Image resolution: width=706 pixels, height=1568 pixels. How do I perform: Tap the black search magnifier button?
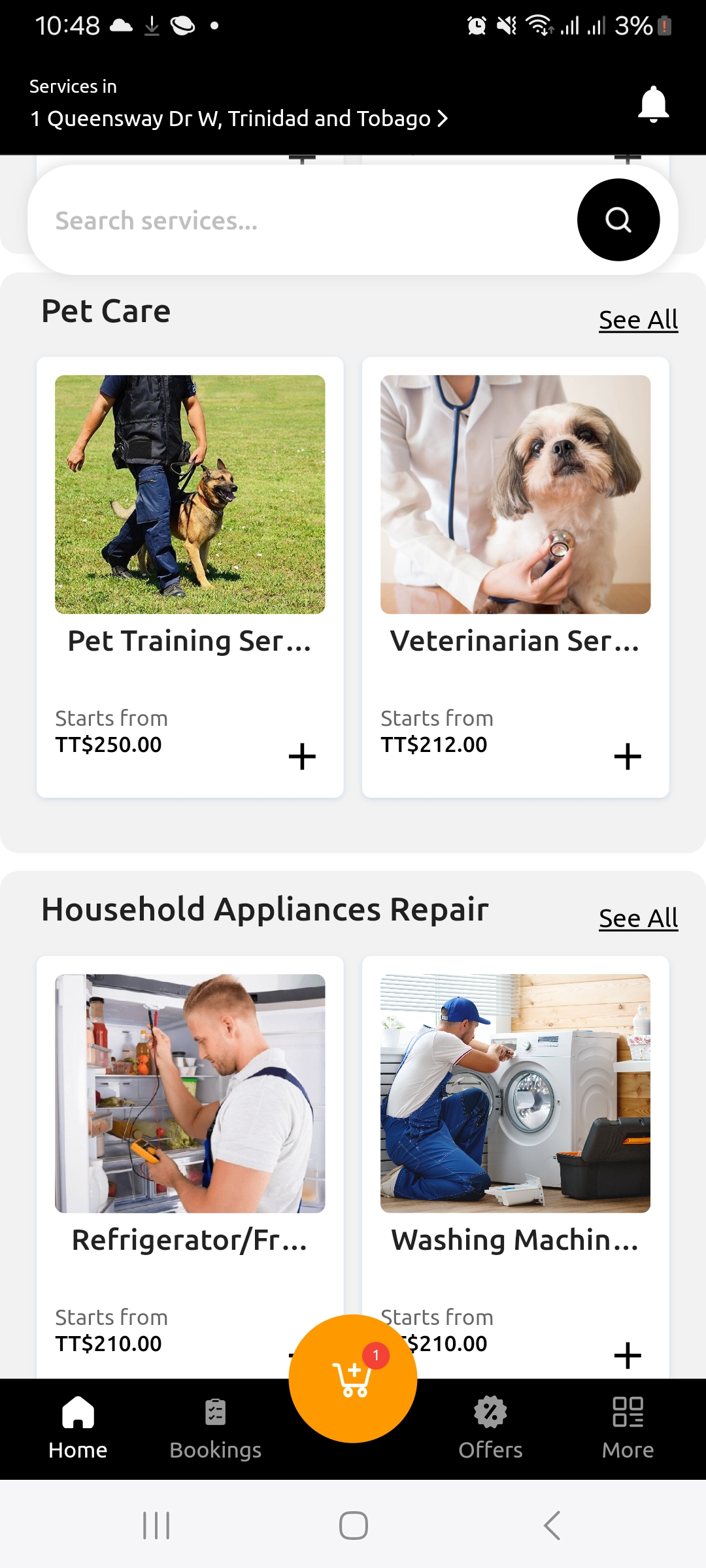pos(618,220)
